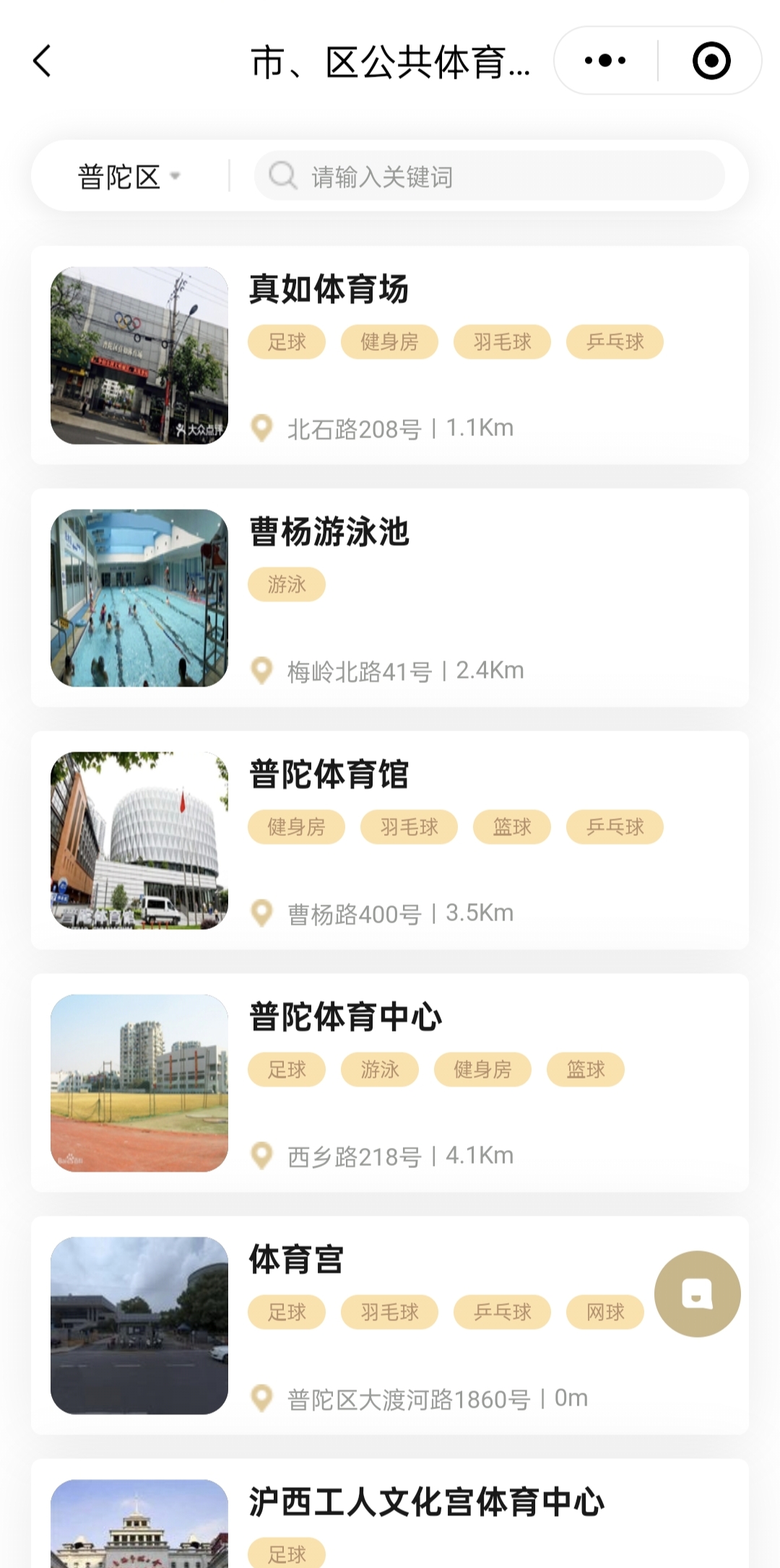The width and height of the screenshot is (780, 1568).
Task: Open the 普陀体育中心 listing
Action: [390, 1083]
